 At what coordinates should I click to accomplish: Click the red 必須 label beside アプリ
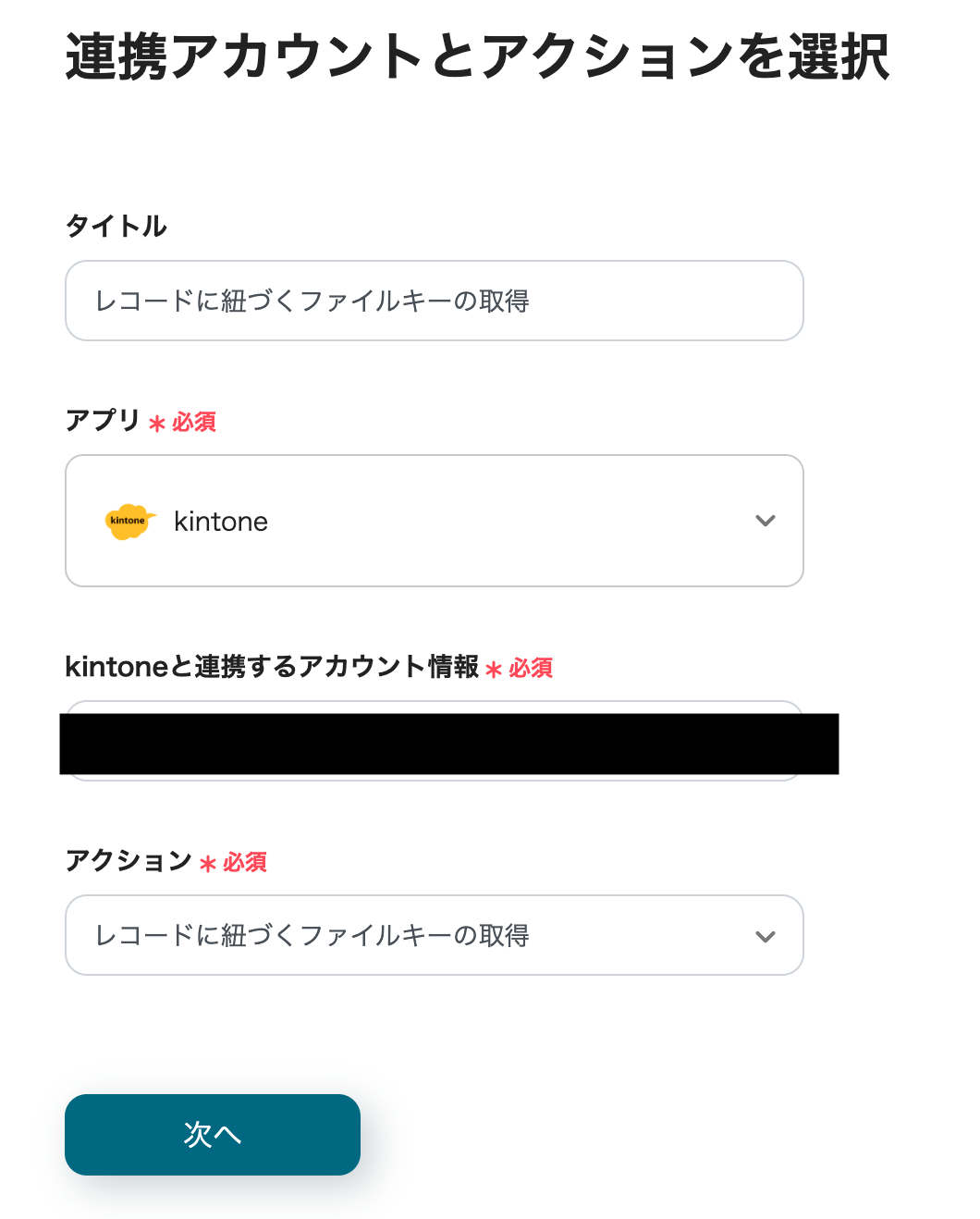(x=194, y=423)
